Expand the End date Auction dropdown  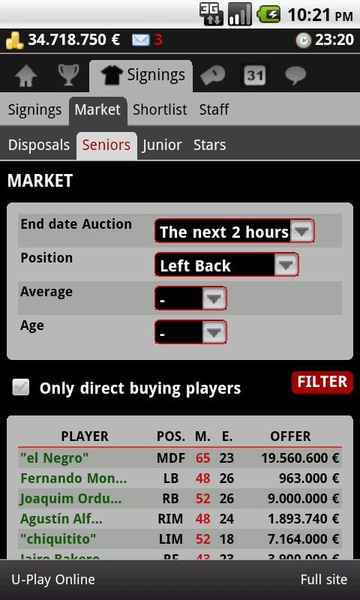tap(235, 231)
